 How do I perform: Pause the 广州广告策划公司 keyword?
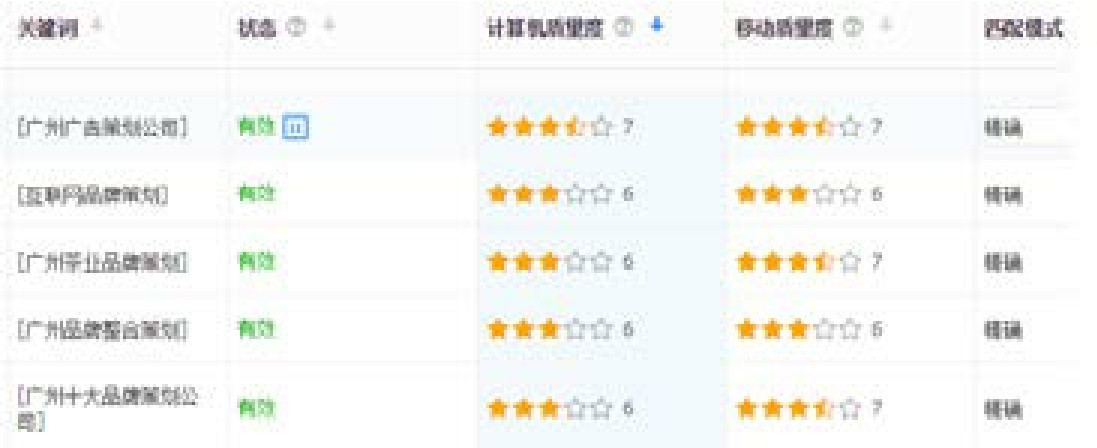tap(295, 127)
